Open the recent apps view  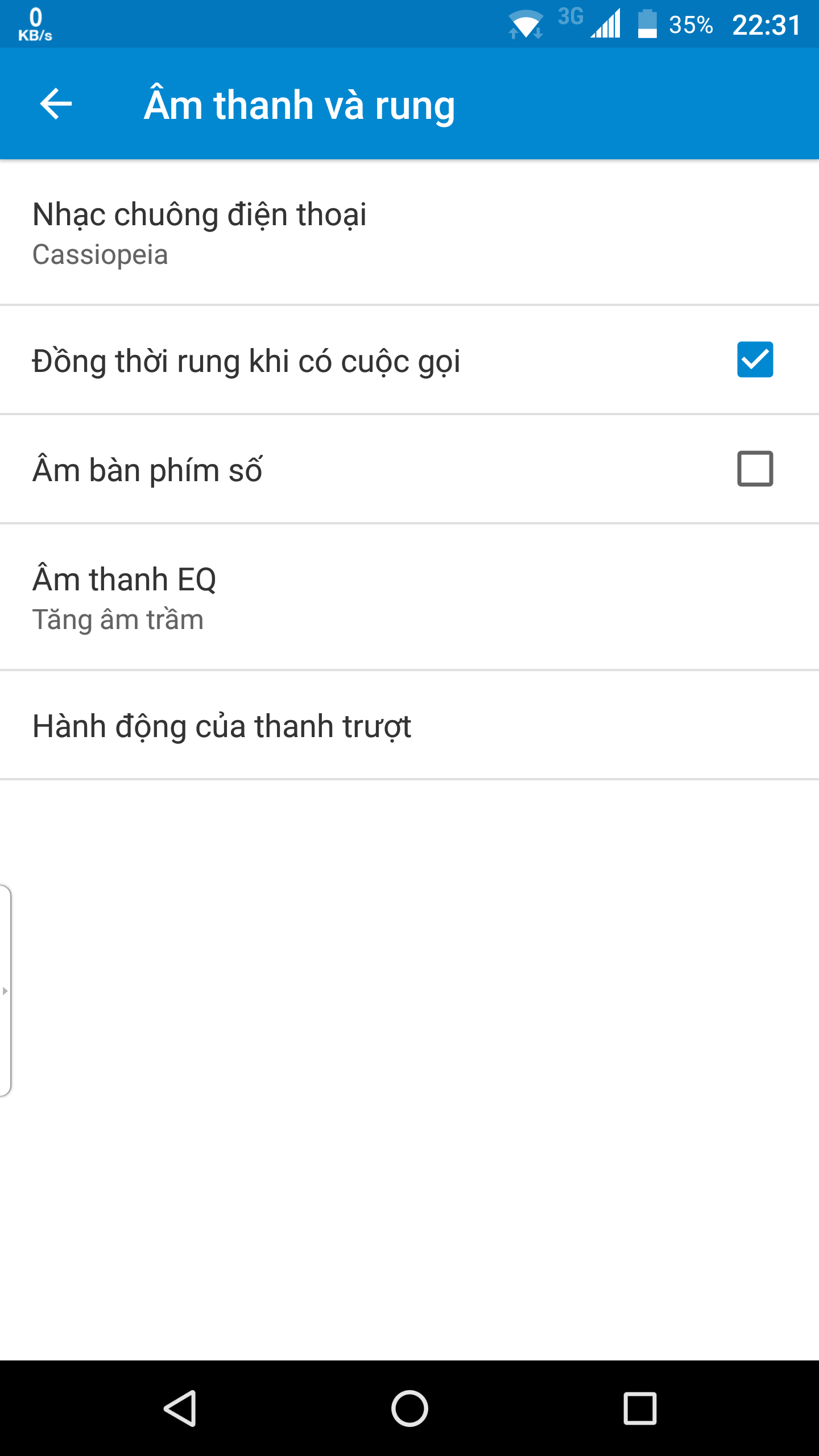pyautogui.click(x=640, y=1408)
